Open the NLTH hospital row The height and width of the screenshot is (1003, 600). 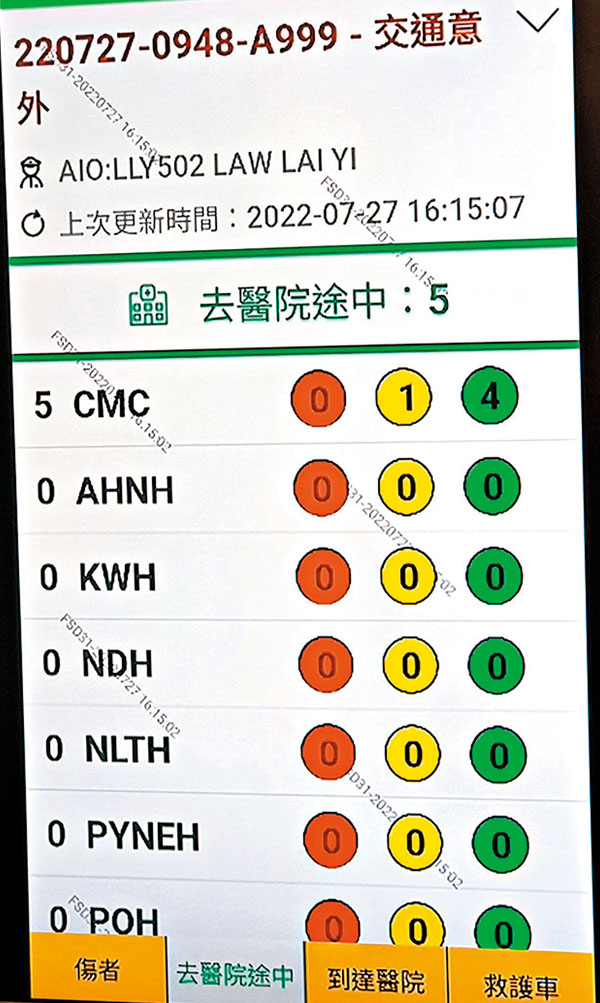click(306, 750)
